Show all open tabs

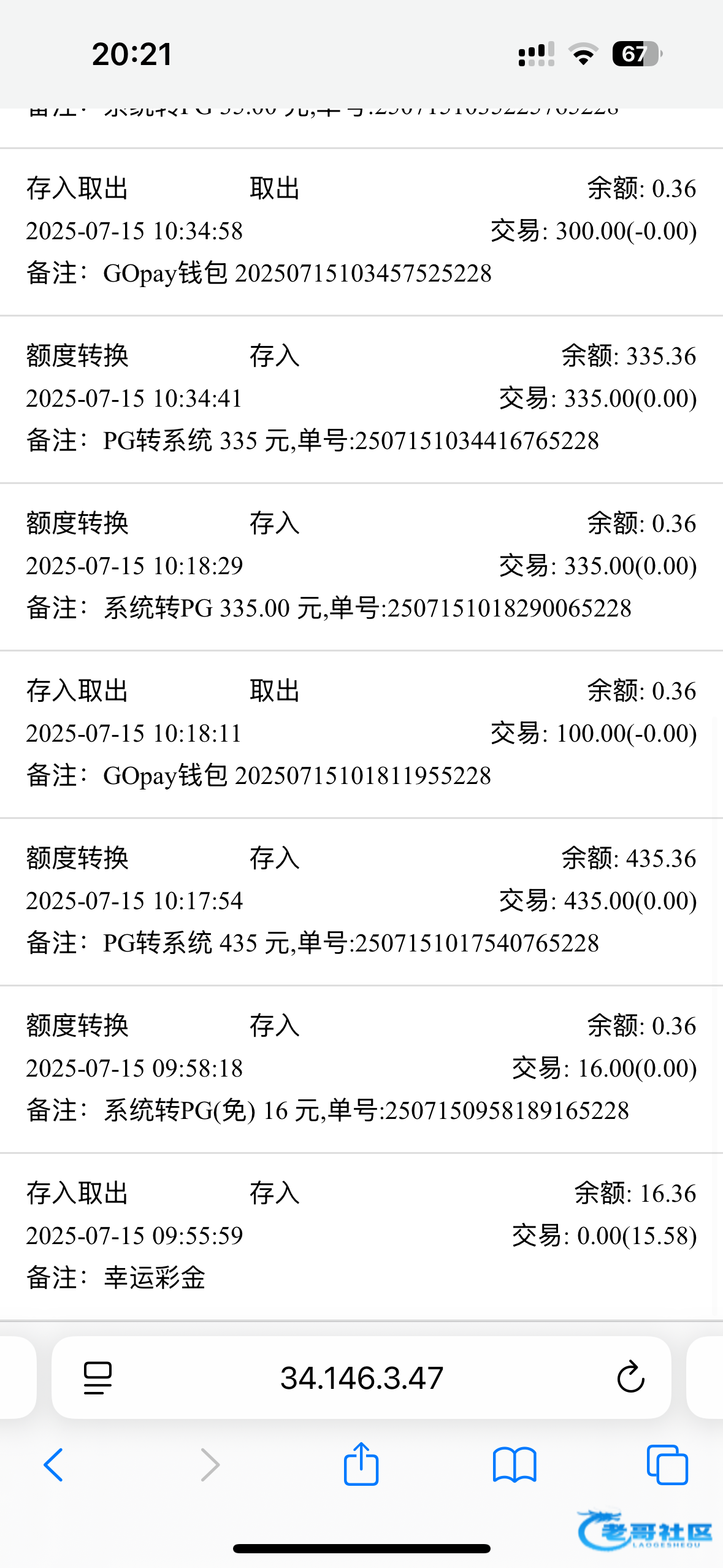[667, 1465]
